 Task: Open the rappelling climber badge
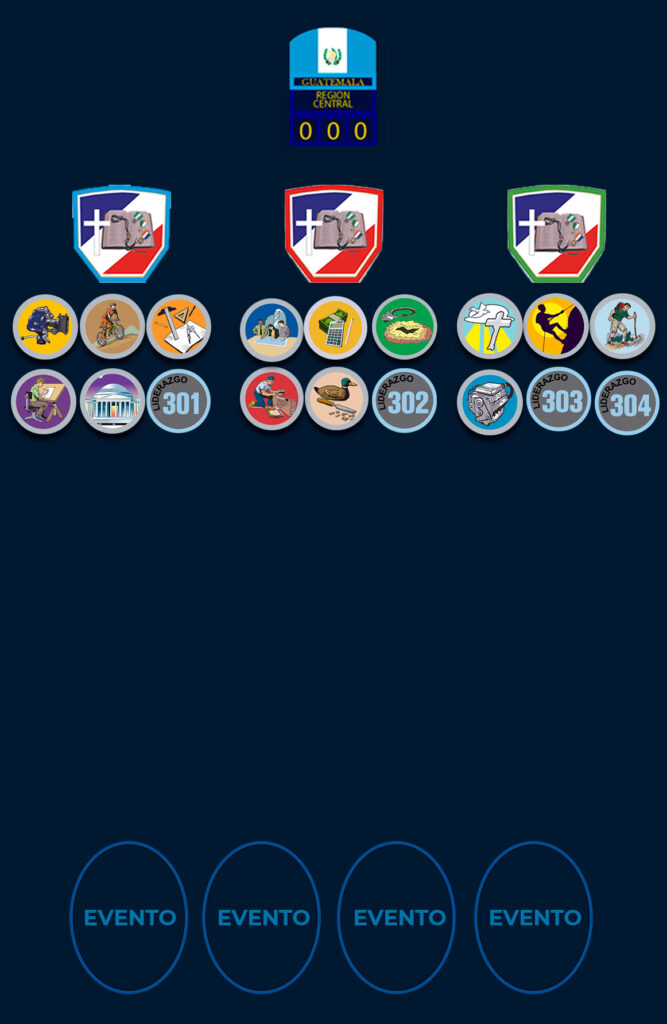pyautogui.click(x=556, y=326)
